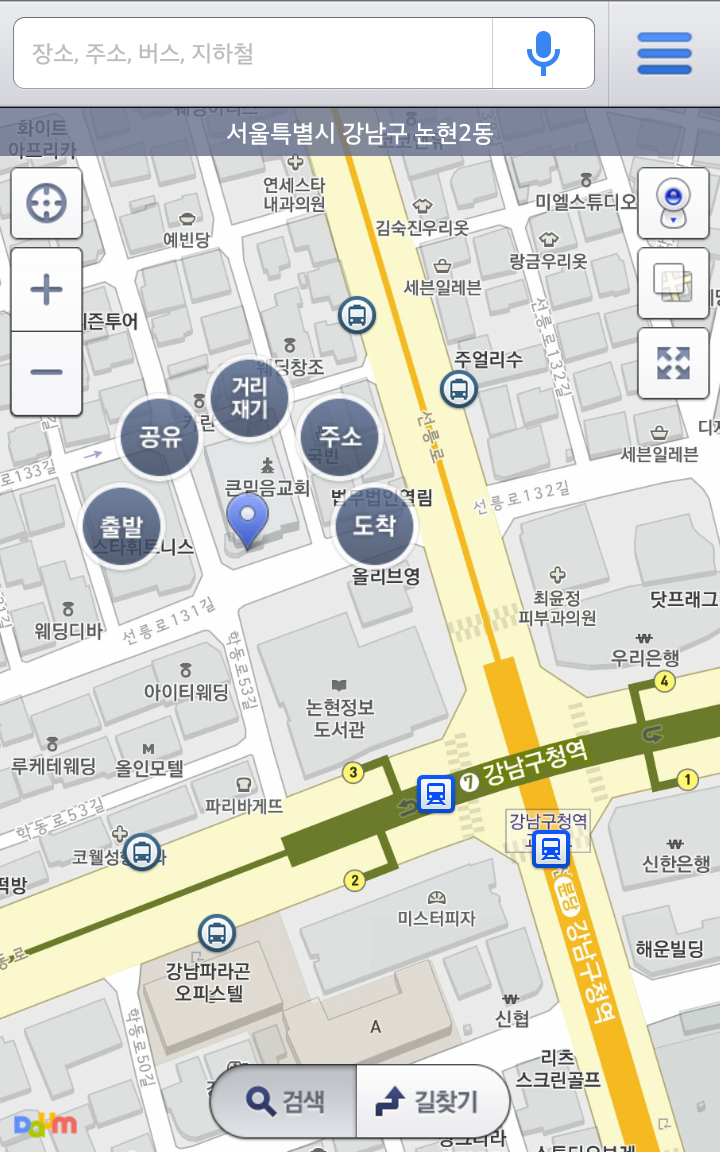Show the address with 주소
Image resolution: width=720 pixels, height=1152 pixels.
tap(339, 437)
